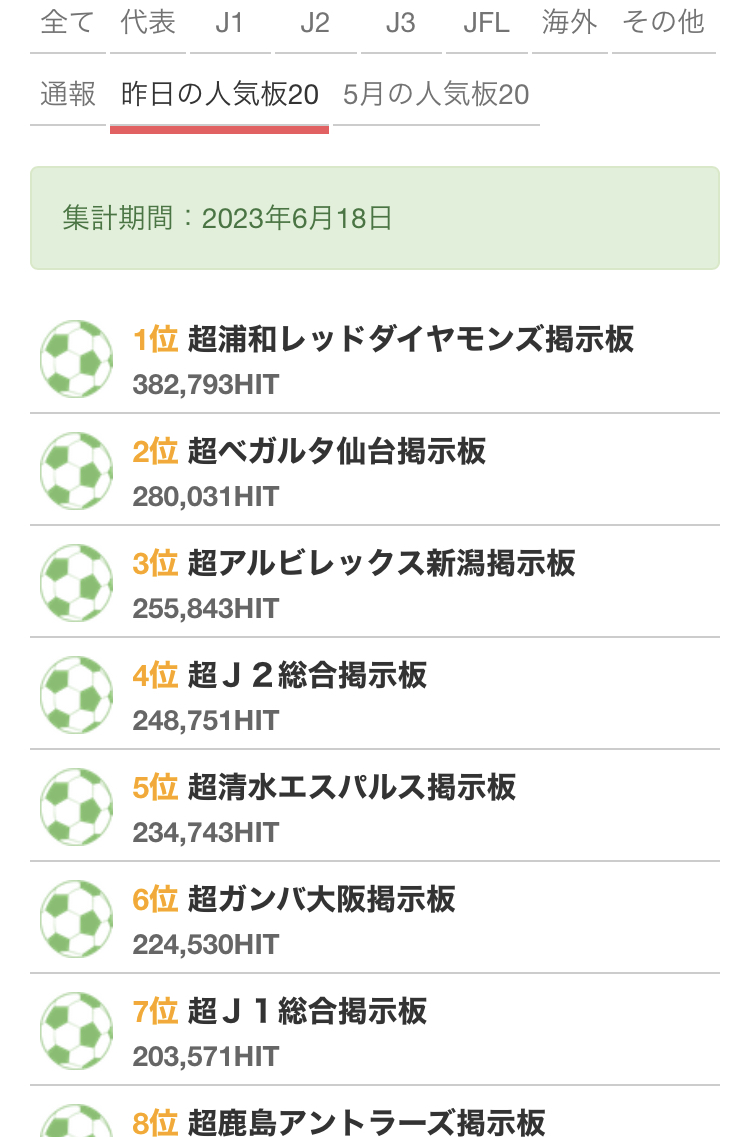Viewport: 750px width, 1137px height.
Task: Switch to the 全て tab
Action: coord(68,23)
